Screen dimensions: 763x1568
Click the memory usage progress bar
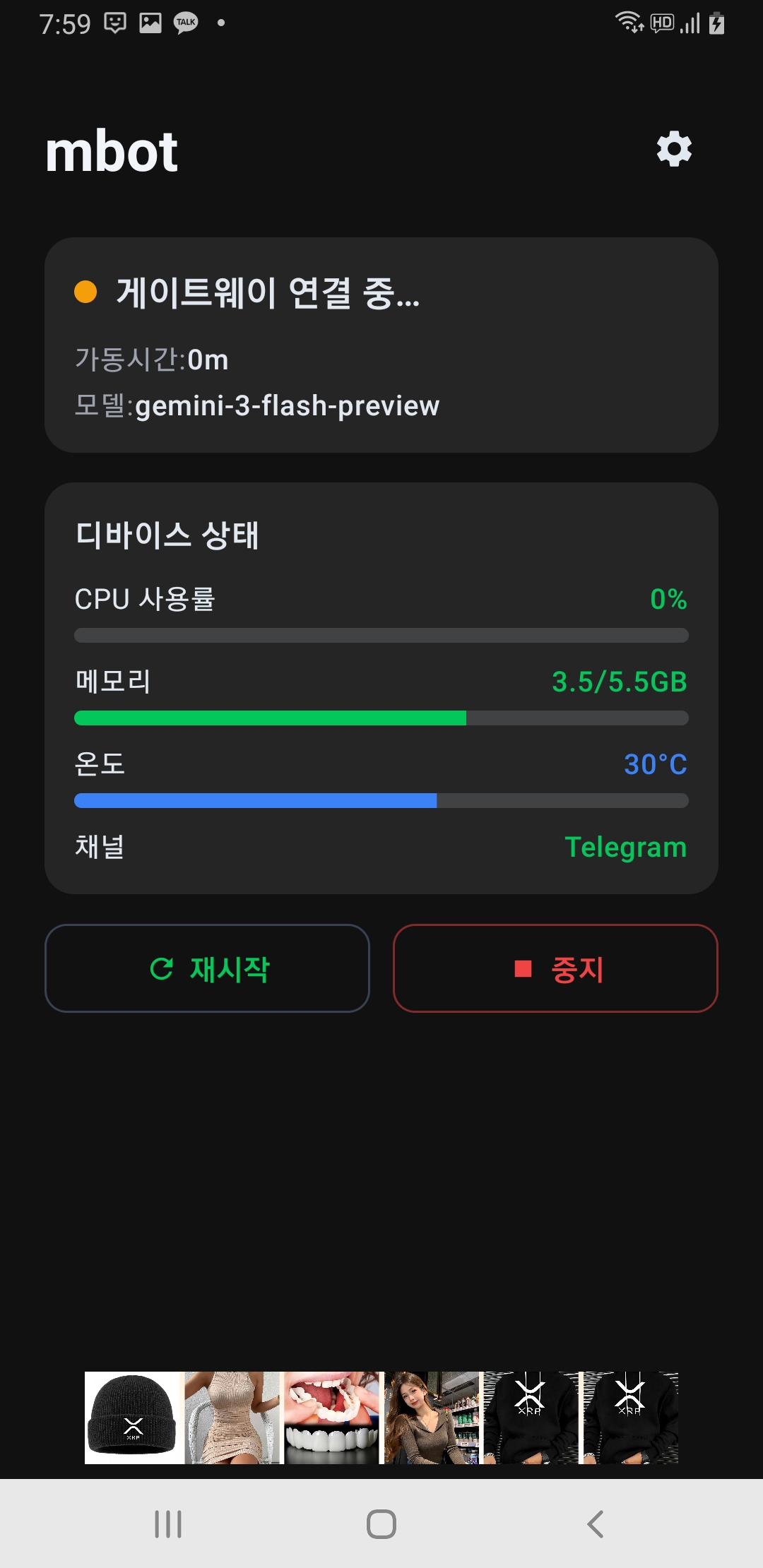pyautogui.click(x=380, y=718)
